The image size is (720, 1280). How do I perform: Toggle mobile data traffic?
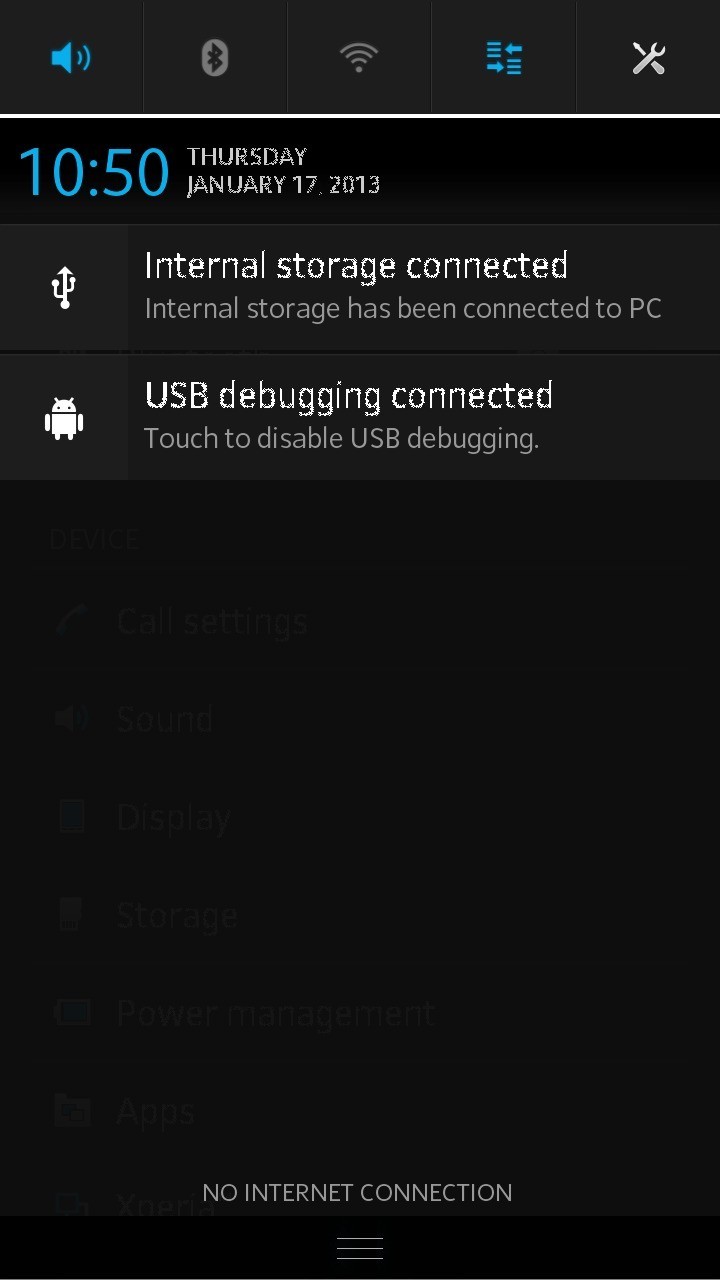point(504,58)
